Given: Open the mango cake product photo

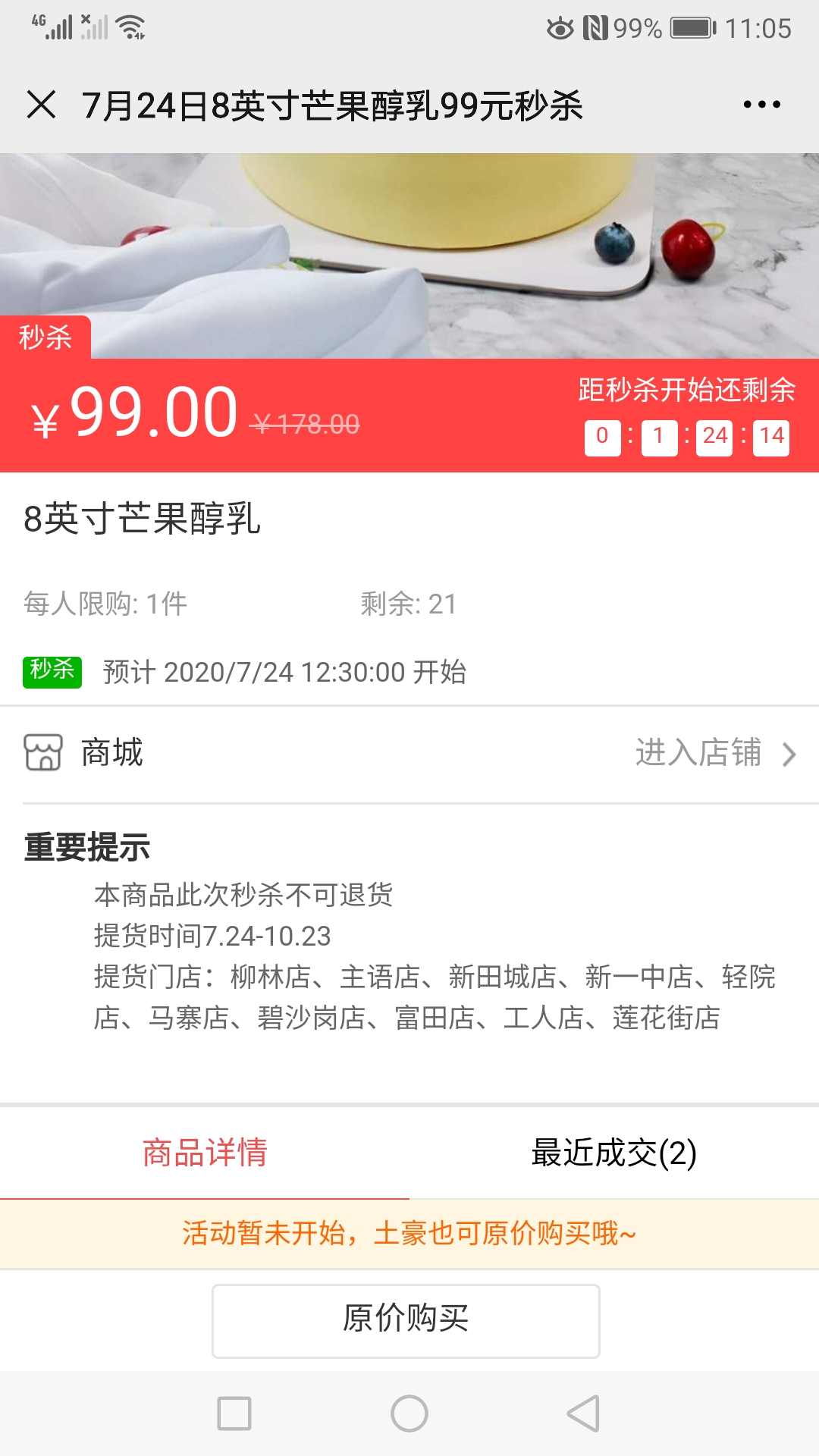Looking at the screenshot, I should point(409,256).
